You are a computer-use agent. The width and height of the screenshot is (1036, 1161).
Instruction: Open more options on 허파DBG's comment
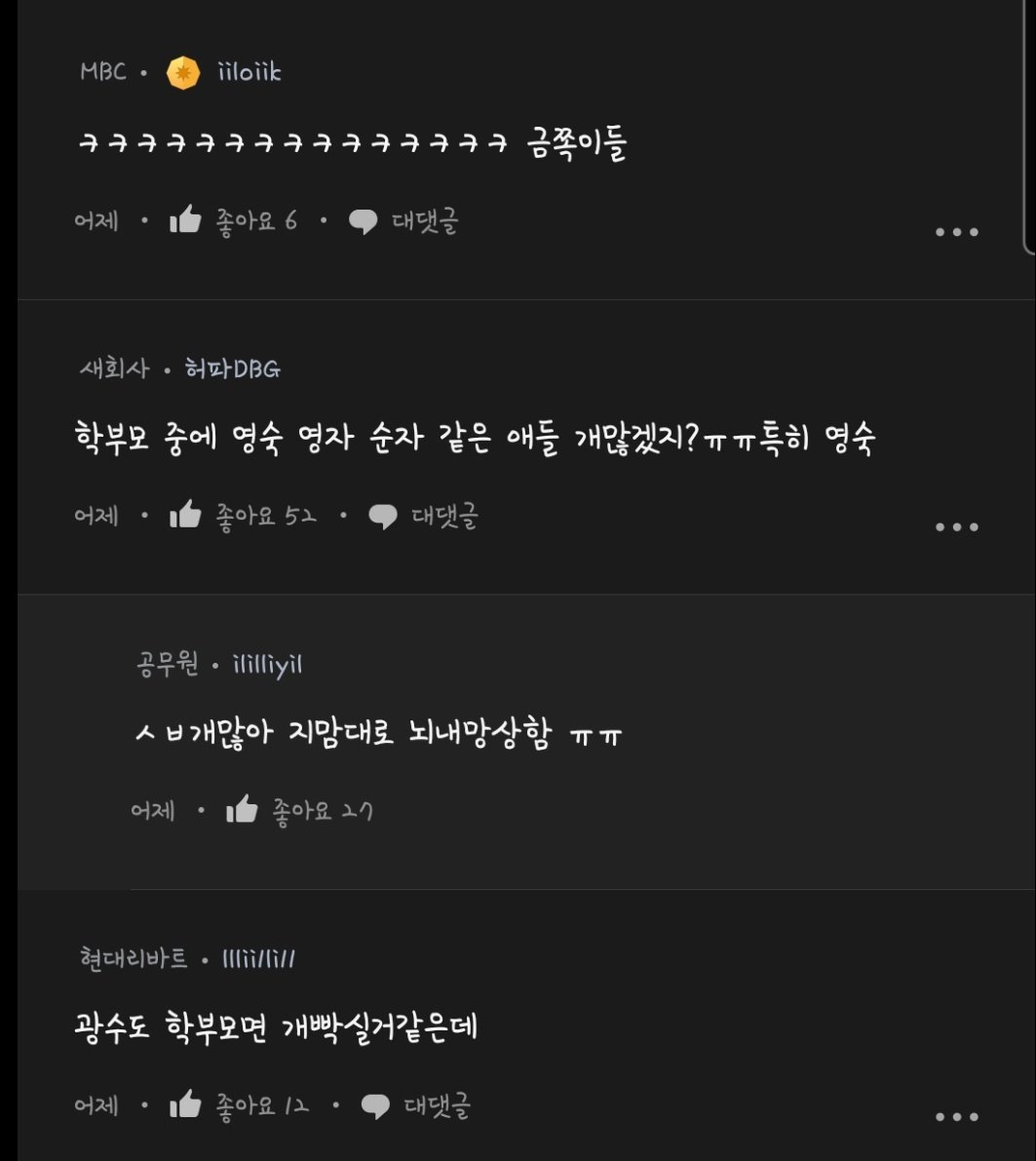point(956,527)
